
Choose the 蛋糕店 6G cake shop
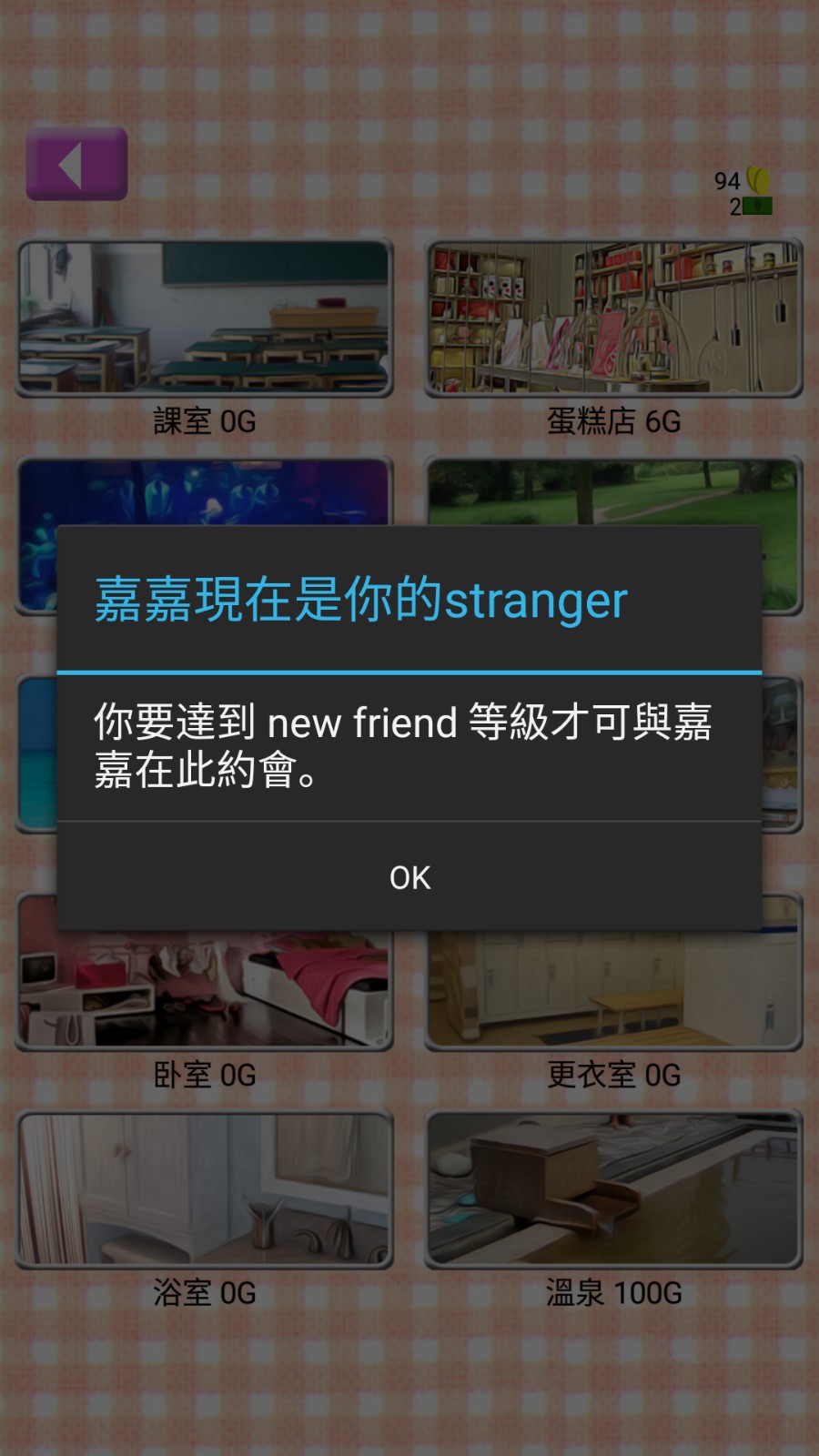click(x=613, y=318)
